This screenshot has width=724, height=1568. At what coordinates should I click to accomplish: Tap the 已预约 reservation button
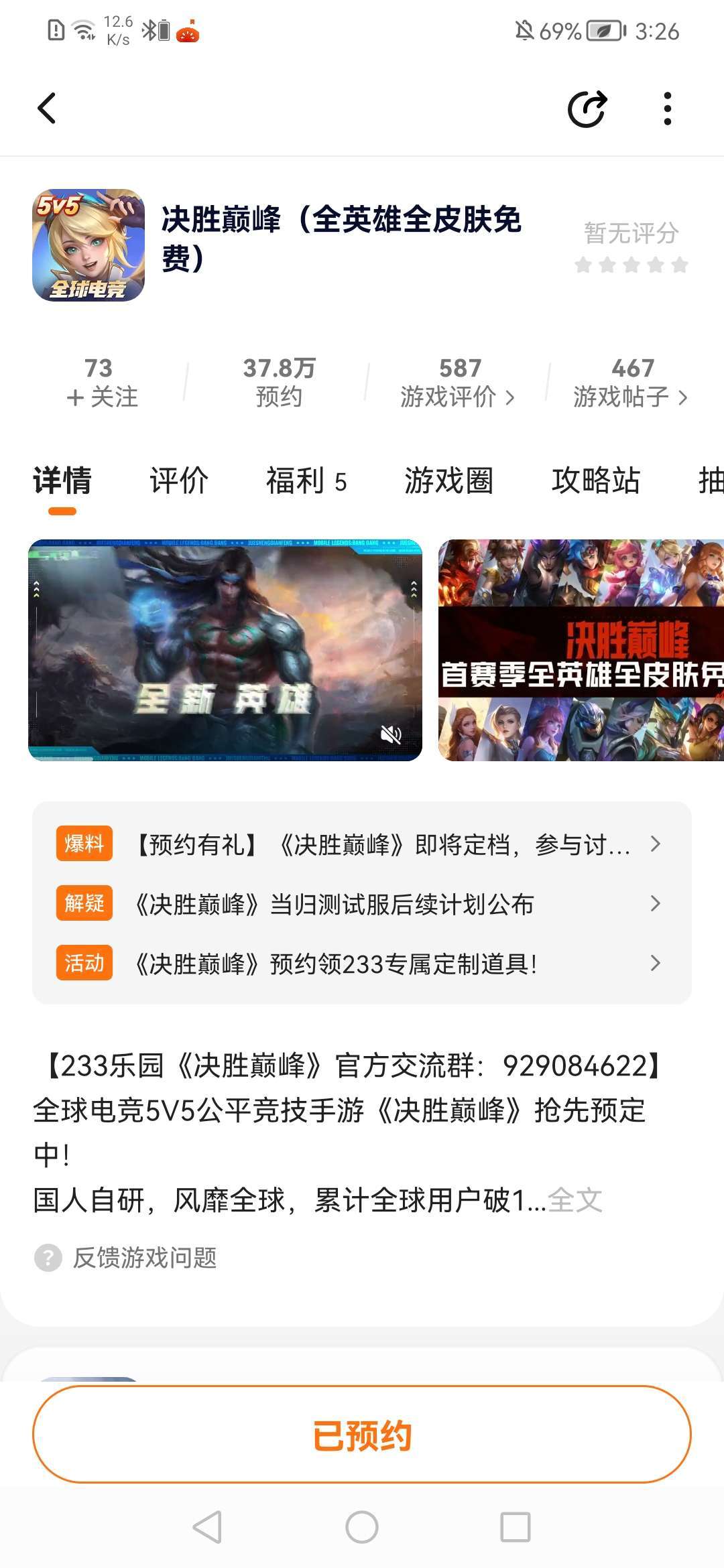362,1434
